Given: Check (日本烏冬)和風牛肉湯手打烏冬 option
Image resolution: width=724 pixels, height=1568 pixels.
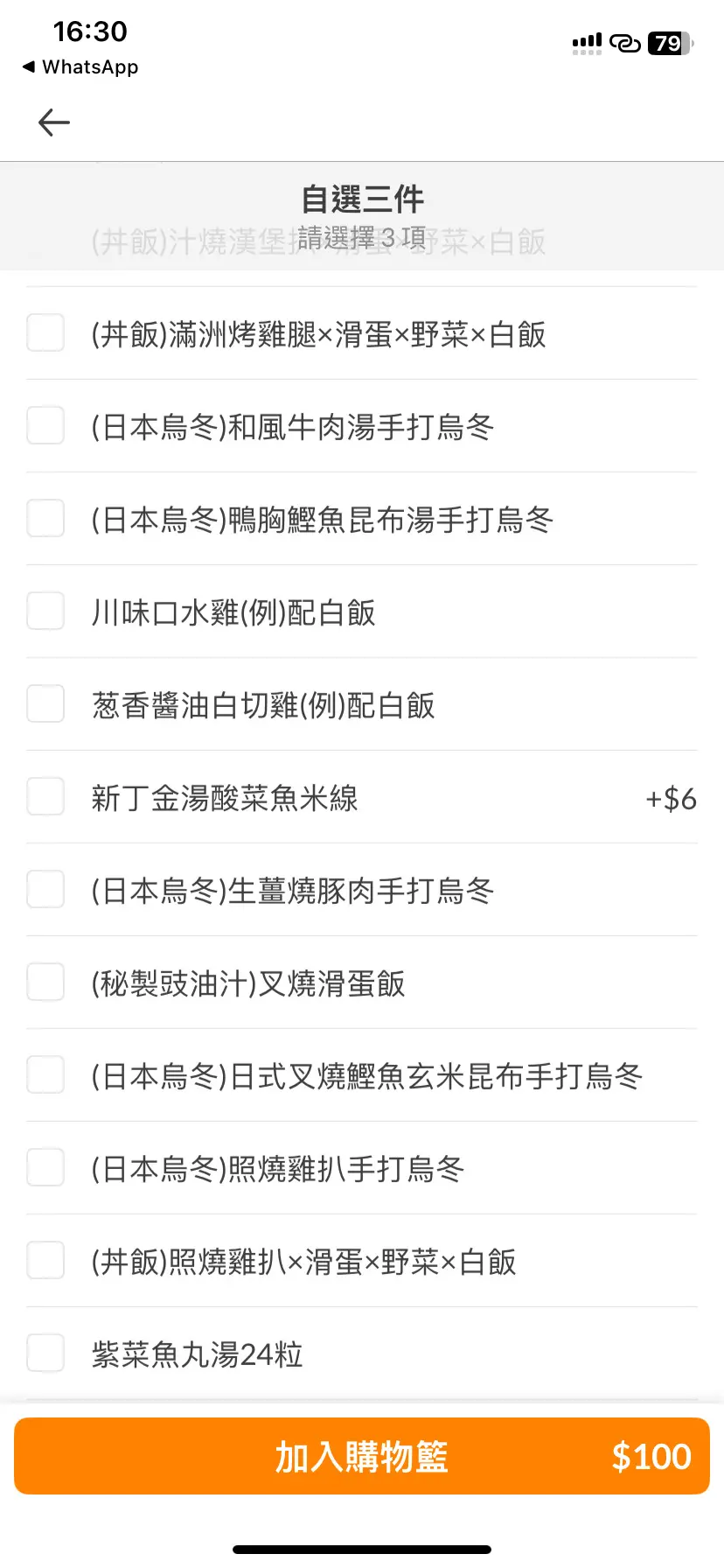Looking at the screenshot, I should pyautogui.click(x=45, y=426).
